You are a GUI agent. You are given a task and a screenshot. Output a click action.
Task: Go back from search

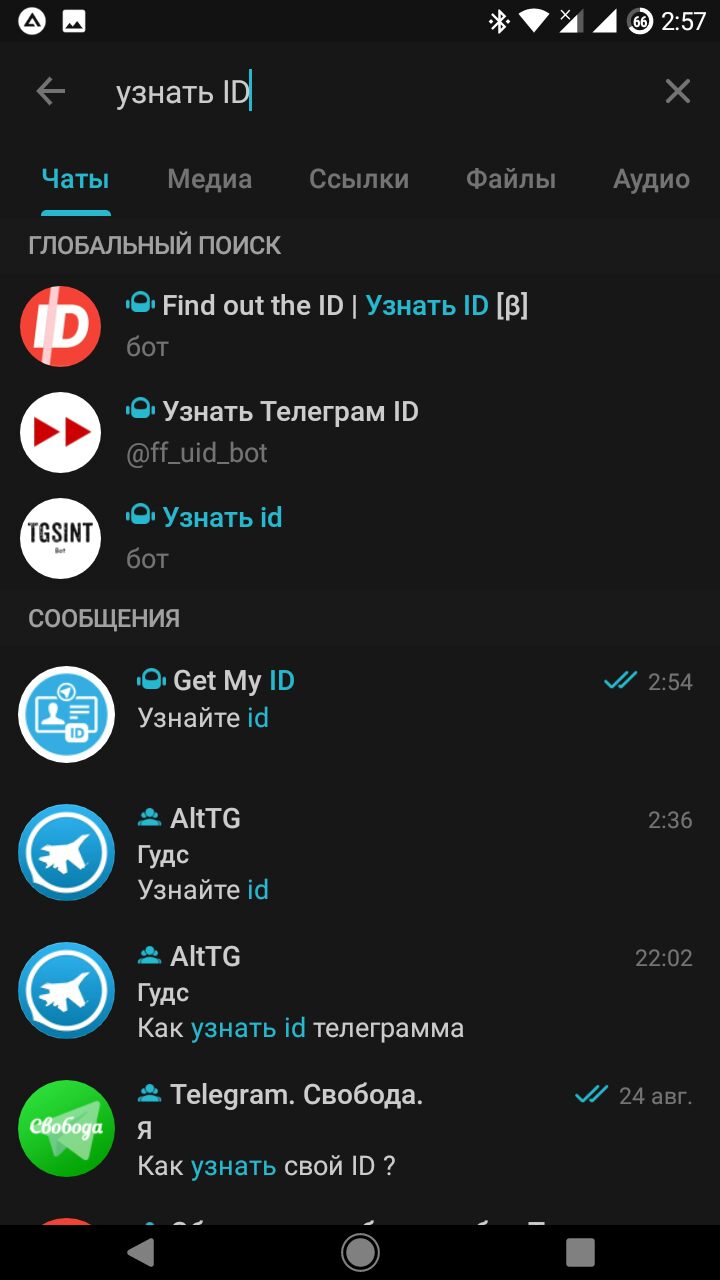point(50,92)
